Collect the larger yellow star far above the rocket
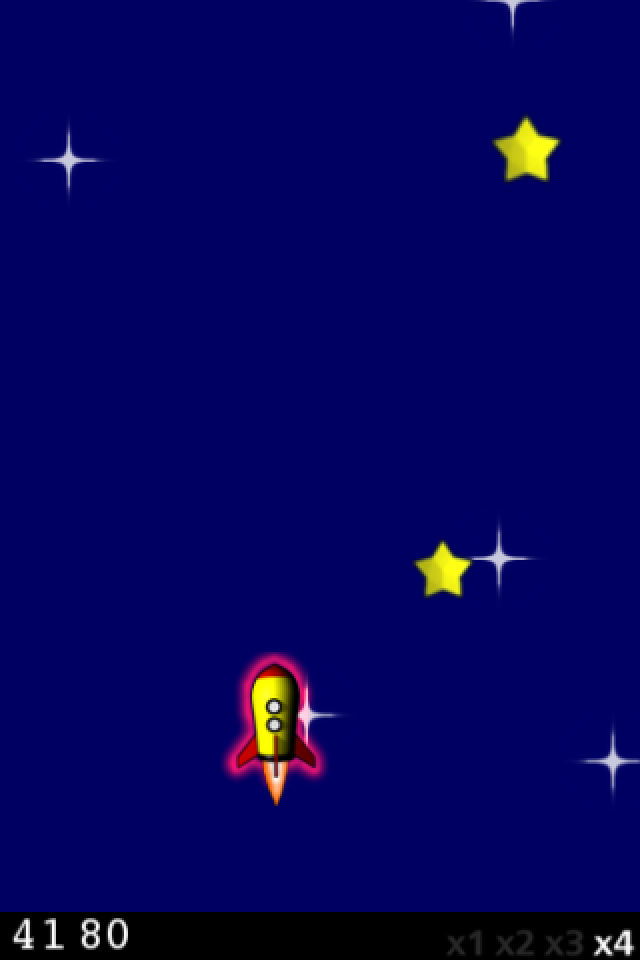 point(526,151)
